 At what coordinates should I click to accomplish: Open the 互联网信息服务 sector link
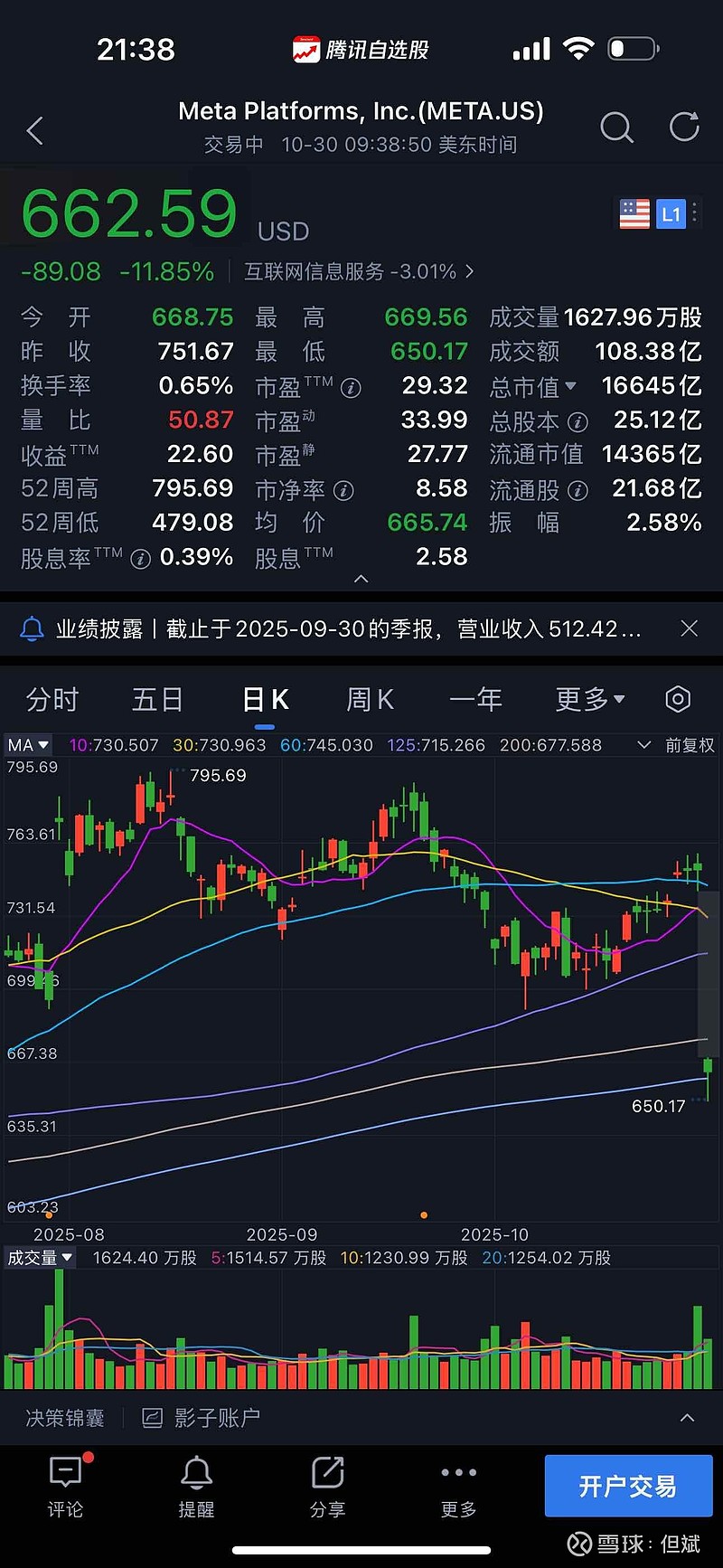click(x=358, y=271)
